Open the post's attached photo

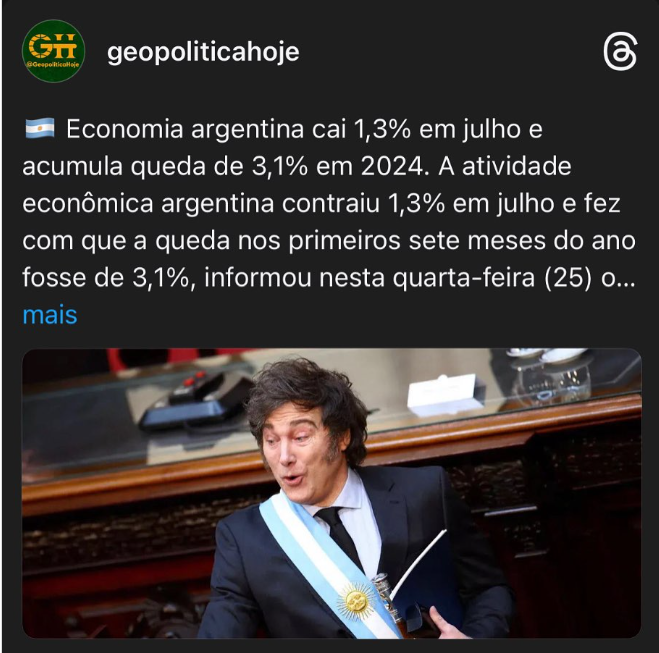click(x=331, y=492)
